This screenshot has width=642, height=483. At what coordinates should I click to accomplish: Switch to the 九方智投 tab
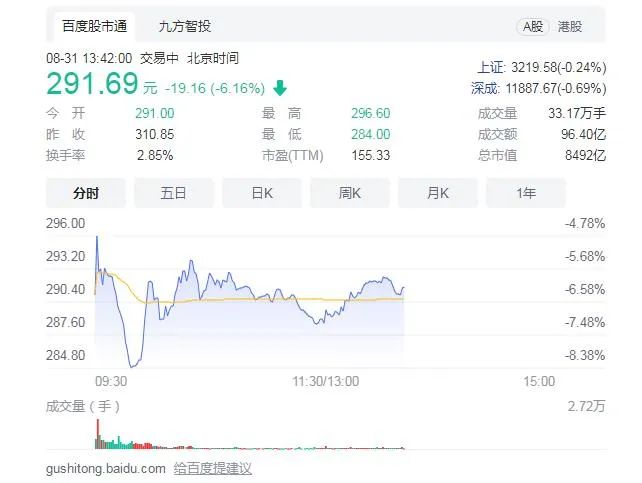tap(184, 26)
